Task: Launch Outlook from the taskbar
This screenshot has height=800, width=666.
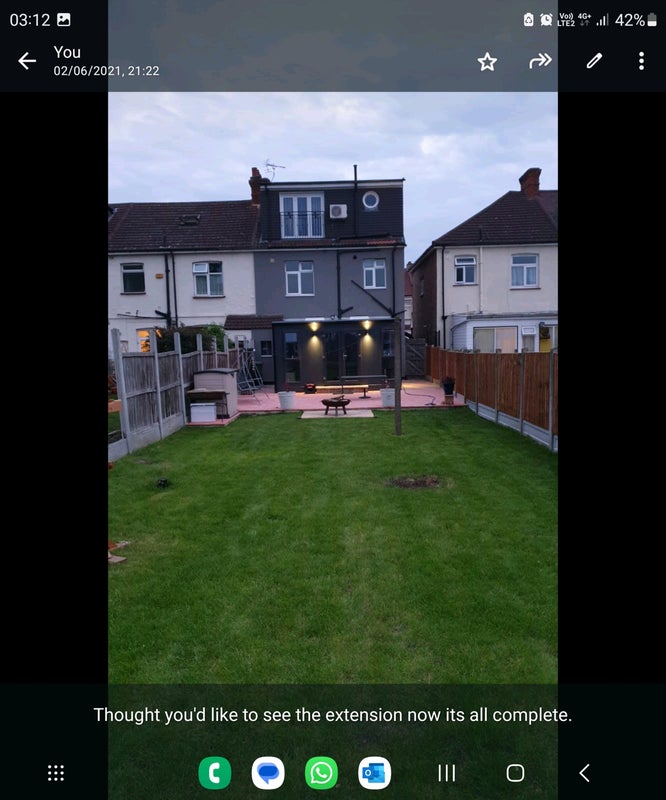Action: [374, 772]
